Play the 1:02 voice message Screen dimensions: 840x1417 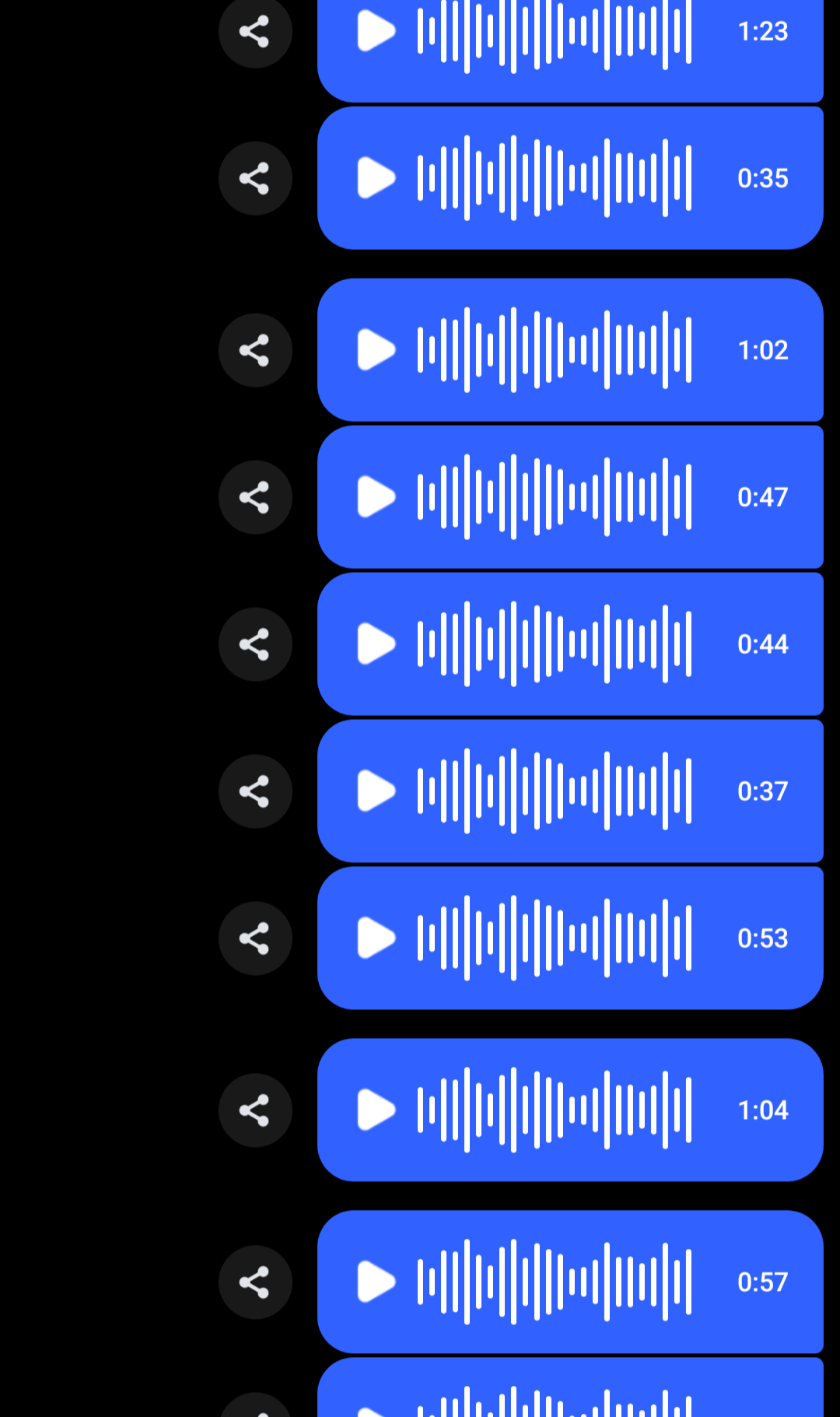coord(376,350)
